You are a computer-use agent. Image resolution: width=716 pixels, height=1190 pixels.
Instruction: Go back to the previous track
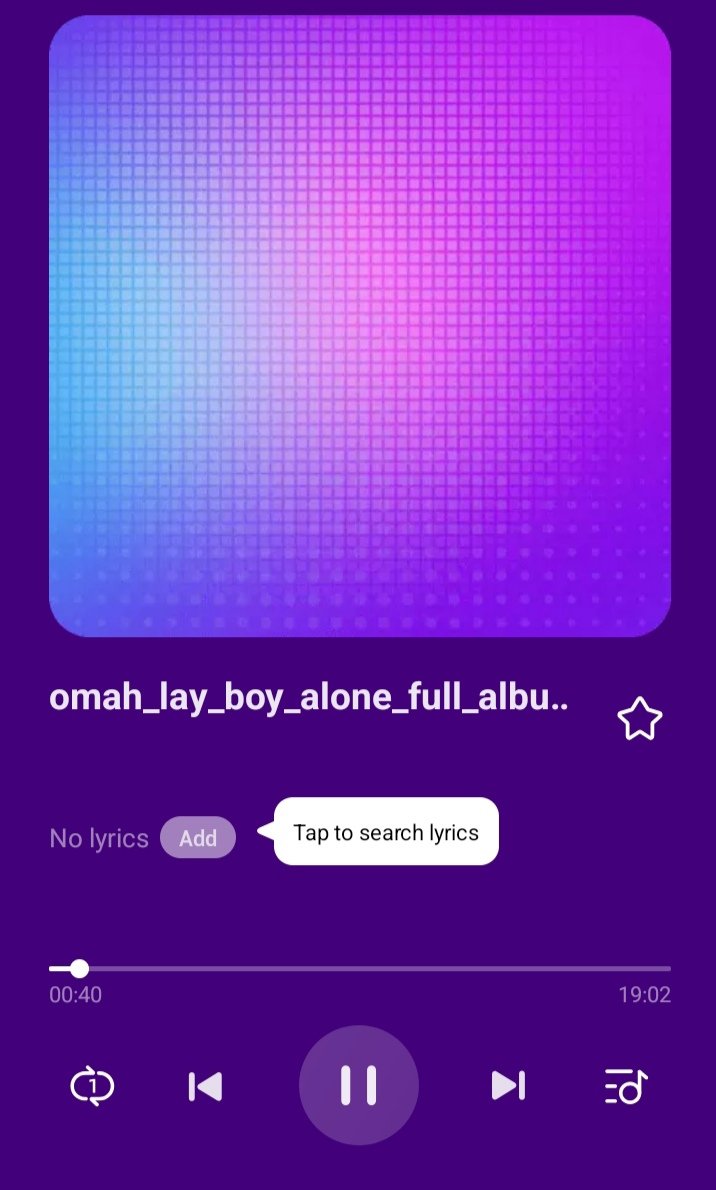coord(206,1086)
